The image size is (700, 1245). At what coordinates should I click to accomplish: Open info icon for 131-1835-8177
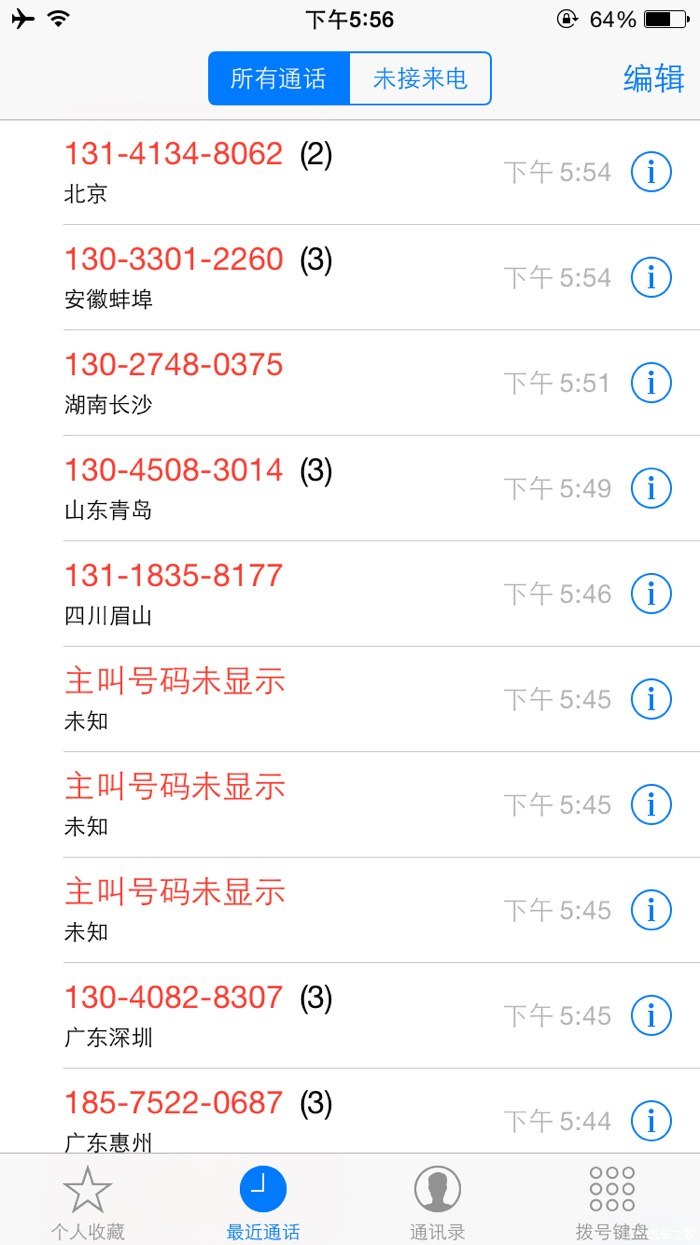(651, 594)
